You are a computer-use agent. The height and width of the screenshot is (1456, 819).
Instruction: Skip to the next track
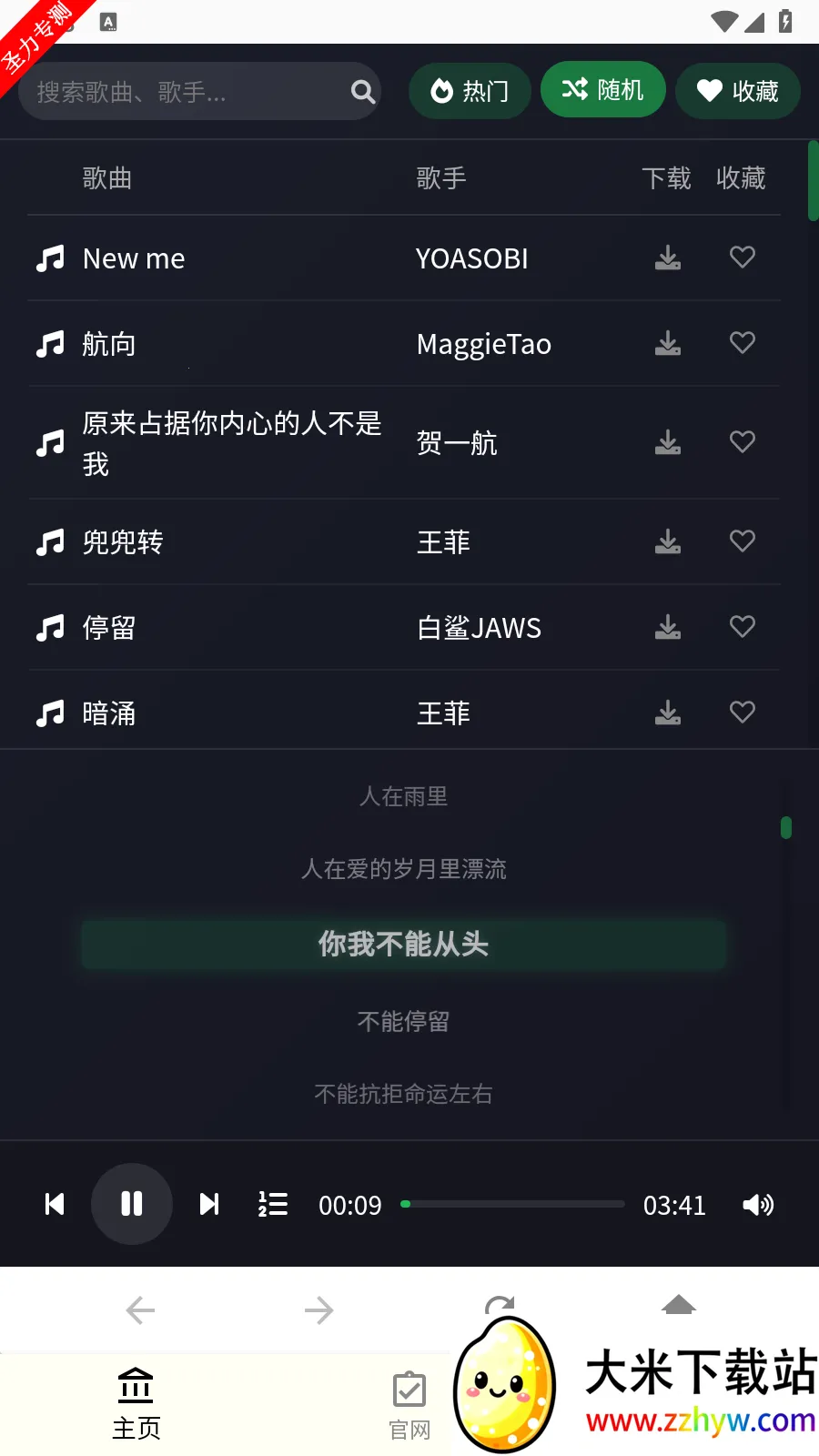tap(208, 1204)
